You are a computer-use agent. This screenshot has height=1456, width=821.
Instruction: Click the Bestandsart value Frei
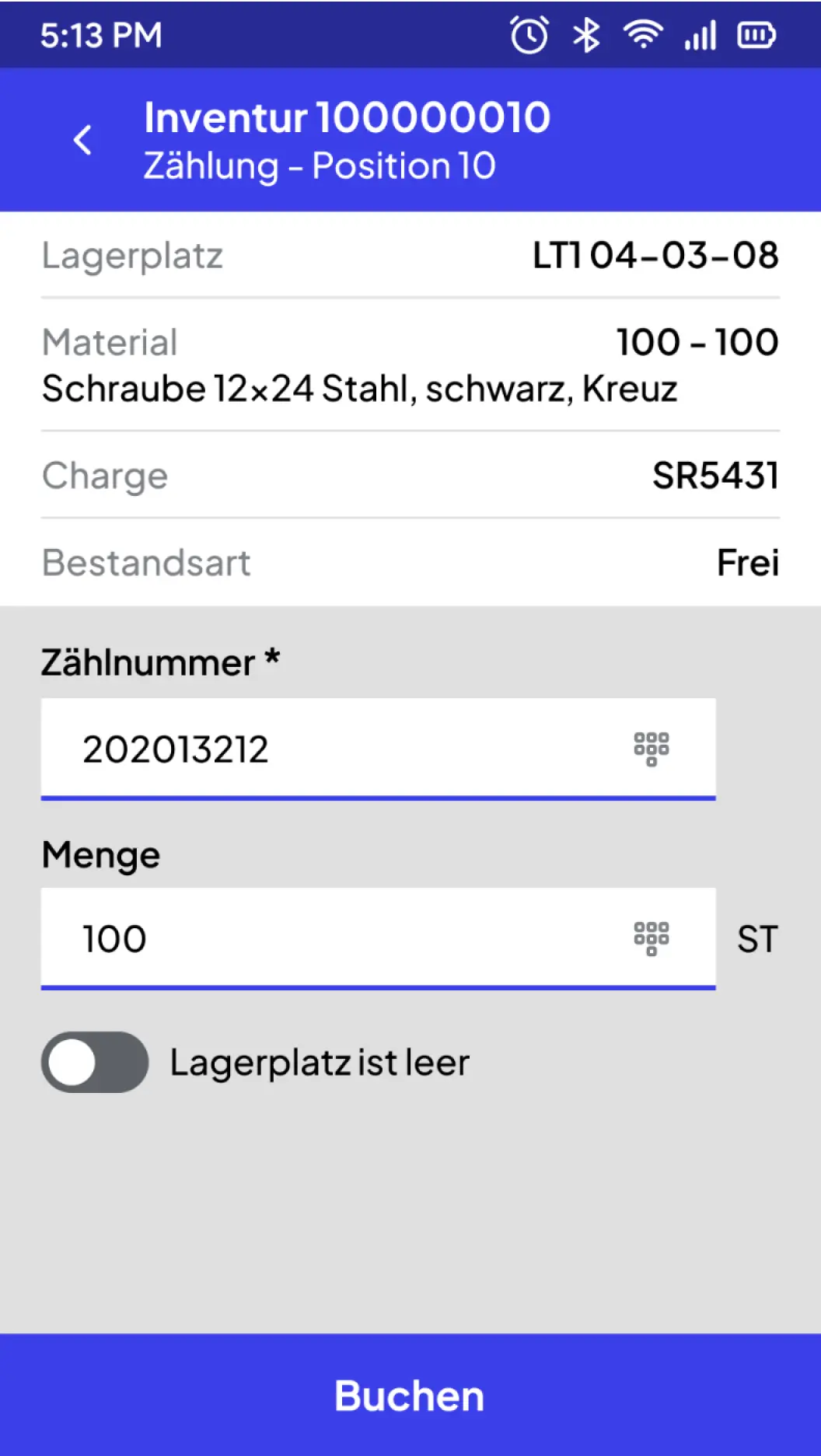tap(747, 562)
